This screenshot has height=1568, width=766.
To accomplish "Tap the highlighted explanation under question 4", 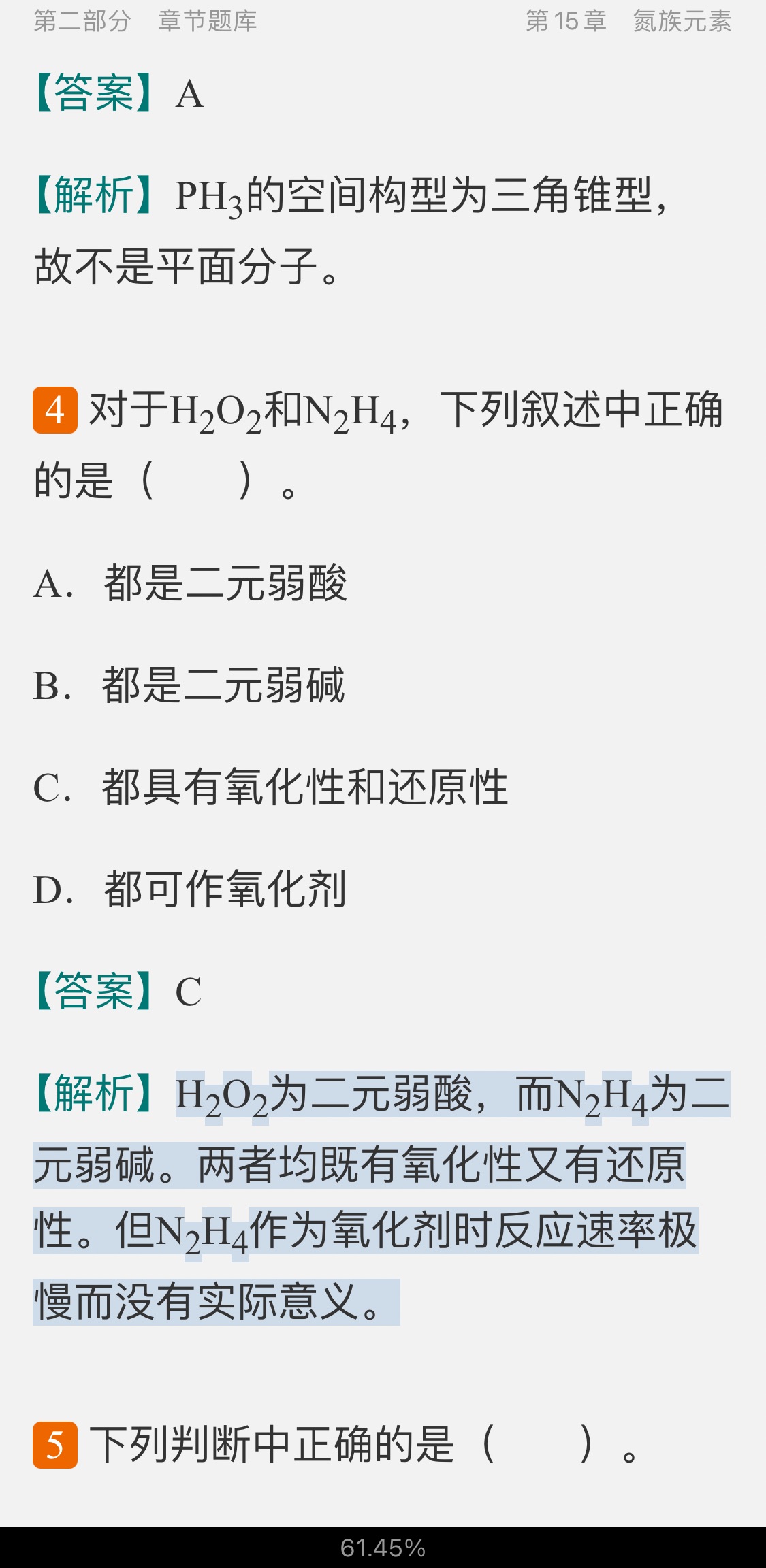I will coord(365,1198).
